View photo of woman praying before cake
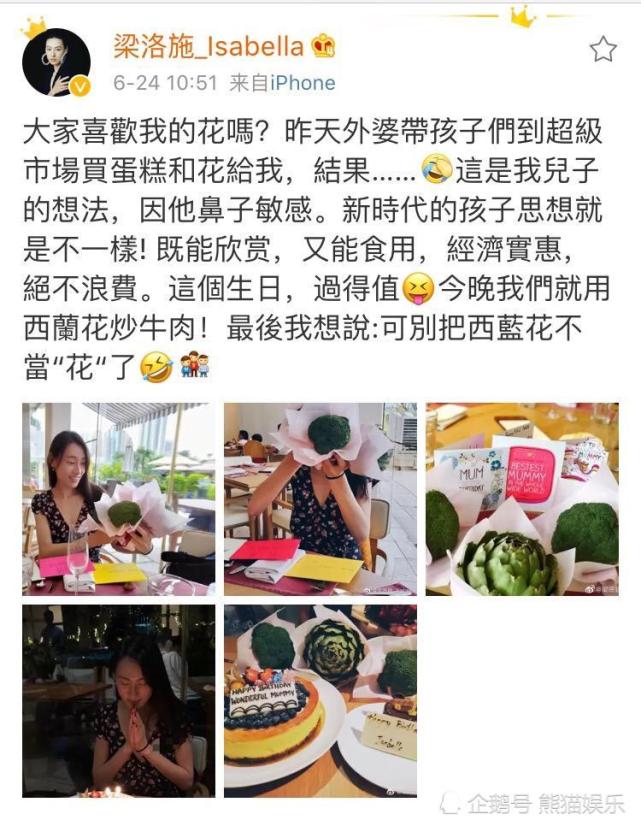The width and height of the screenshot is (641, 826). (118, 699)
